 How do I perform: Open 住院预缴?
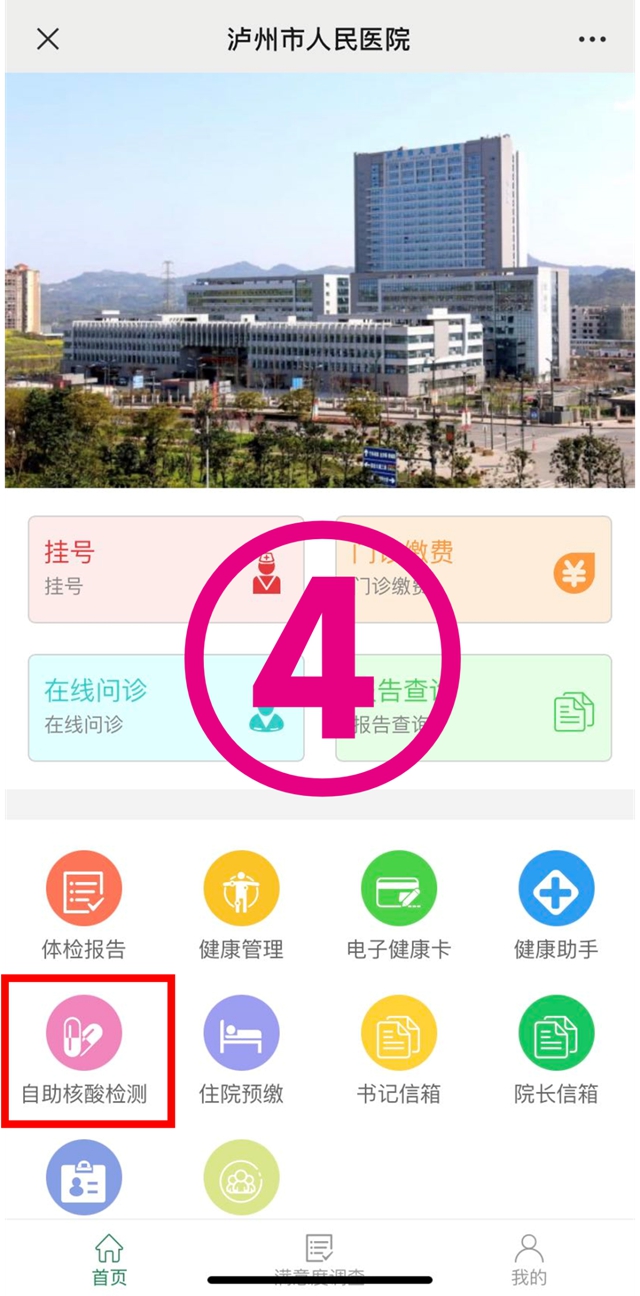(x=241, y=1050)
